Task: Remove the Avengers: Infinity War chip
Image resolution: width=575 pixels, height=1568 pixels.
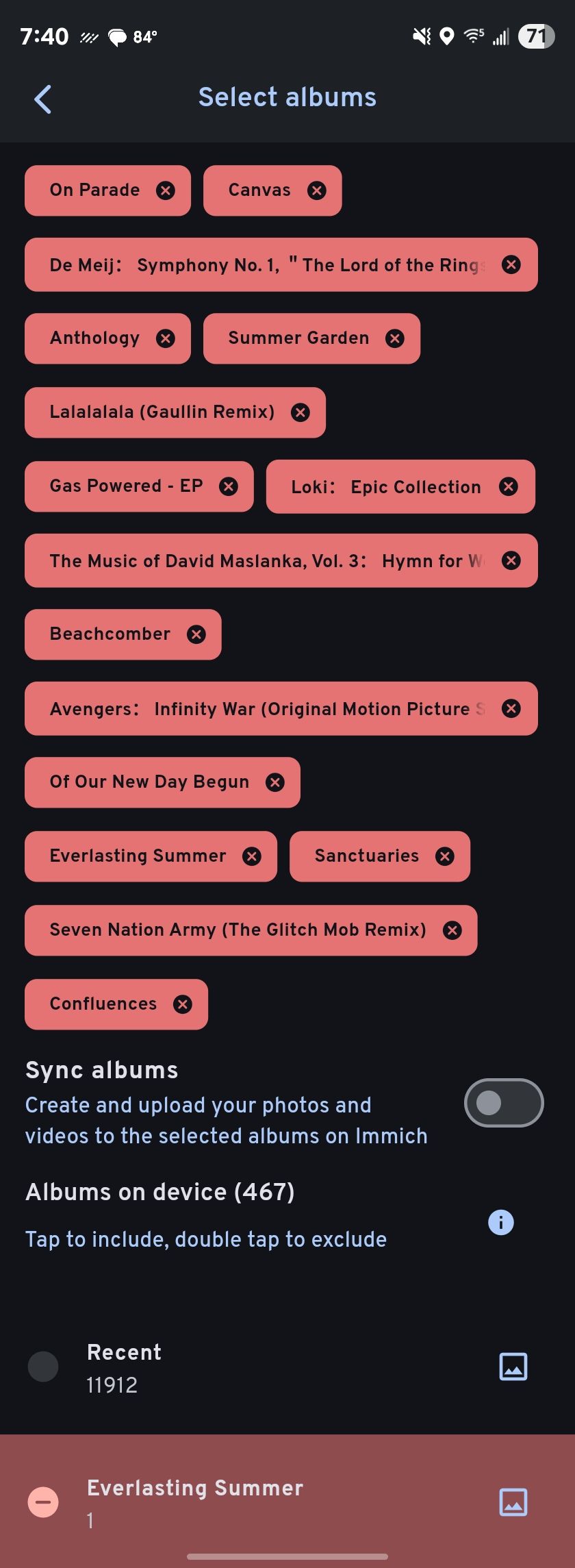Action: pos(511,708)
